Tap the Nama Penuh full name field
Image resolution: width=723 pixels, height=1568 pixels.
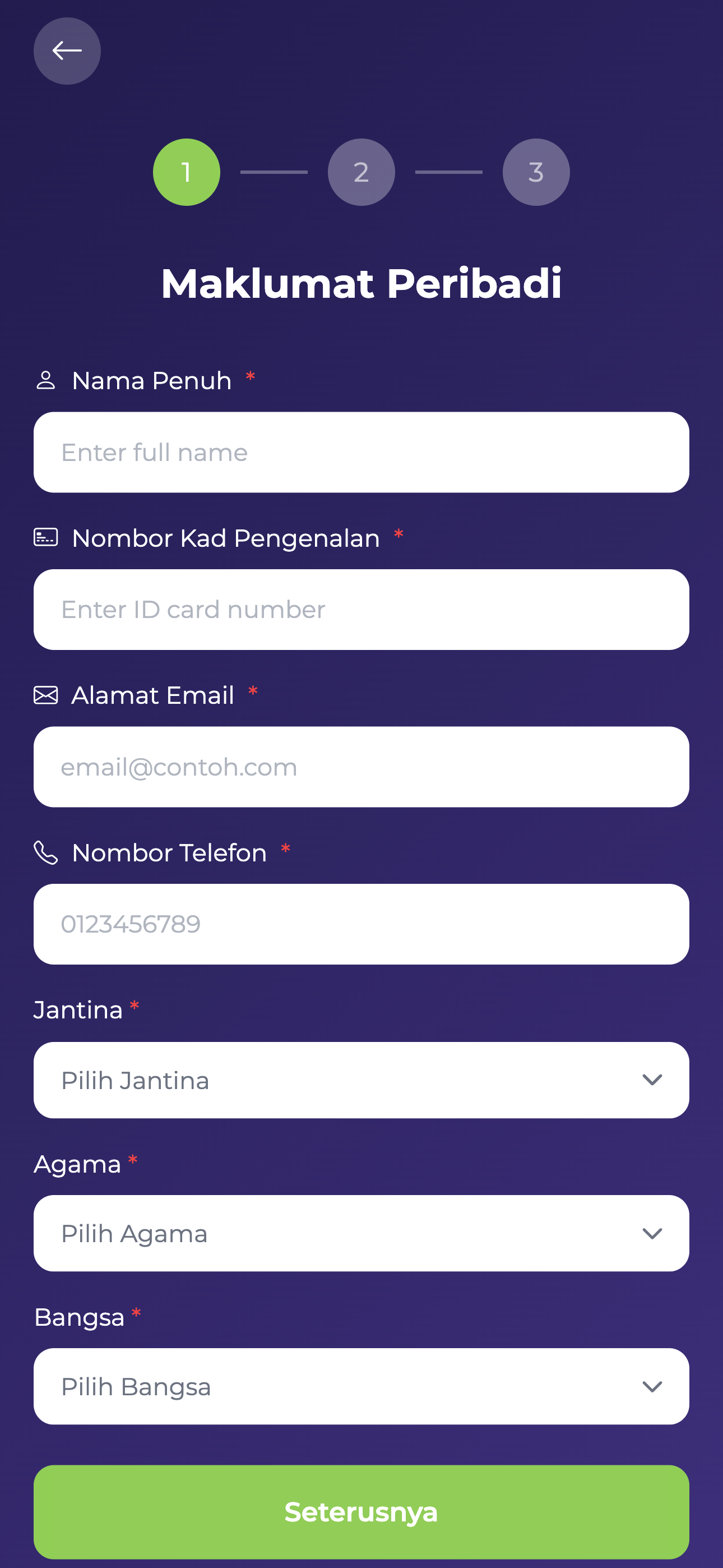(361, 452)
